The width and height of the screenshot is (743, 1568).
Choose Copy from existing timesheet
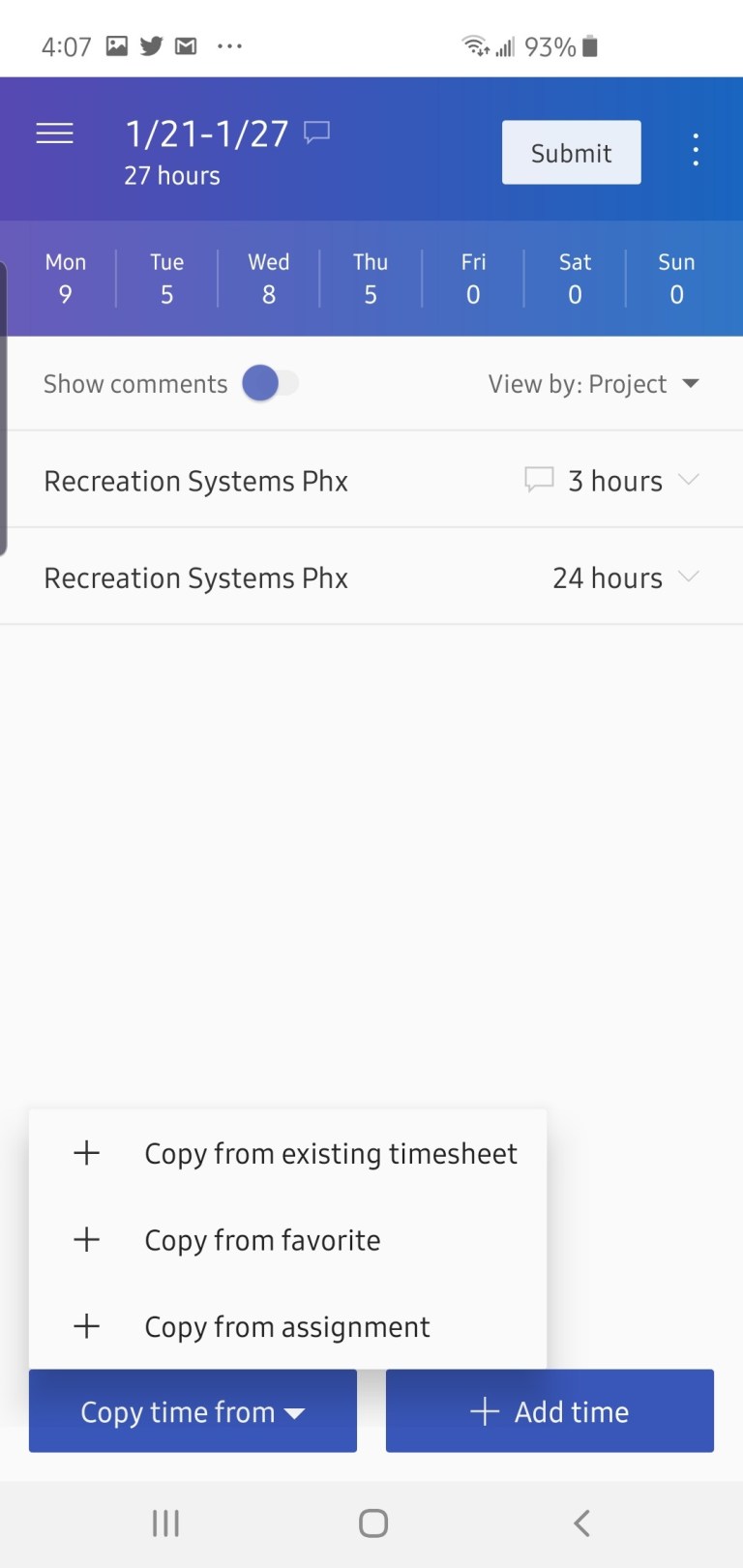pos(331,1153)
